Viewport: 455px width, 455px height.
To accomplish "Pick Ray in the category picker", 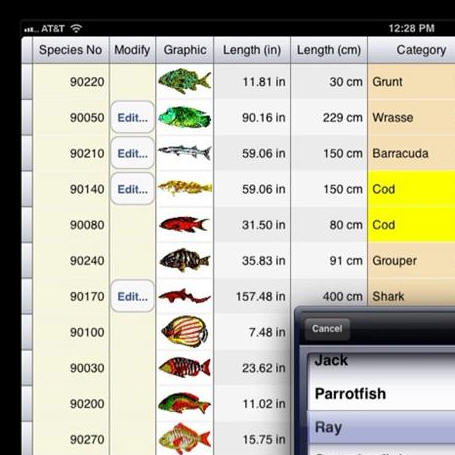I will click(381, 427).
